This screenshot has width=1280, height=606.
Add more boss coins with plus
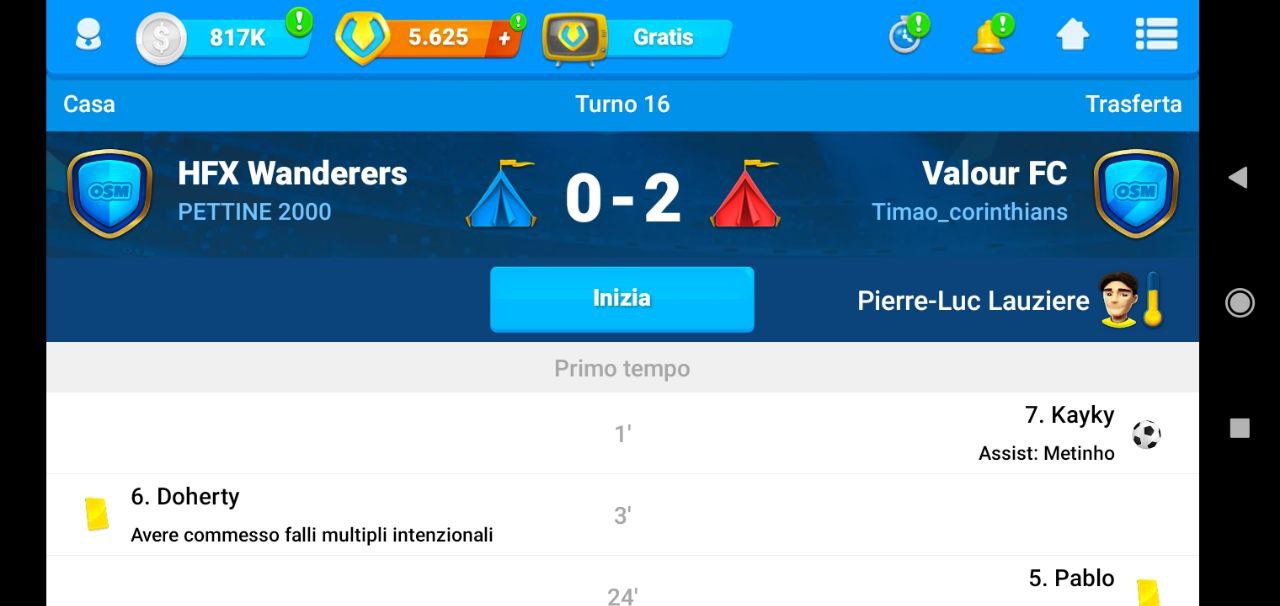tap(504, 39)
